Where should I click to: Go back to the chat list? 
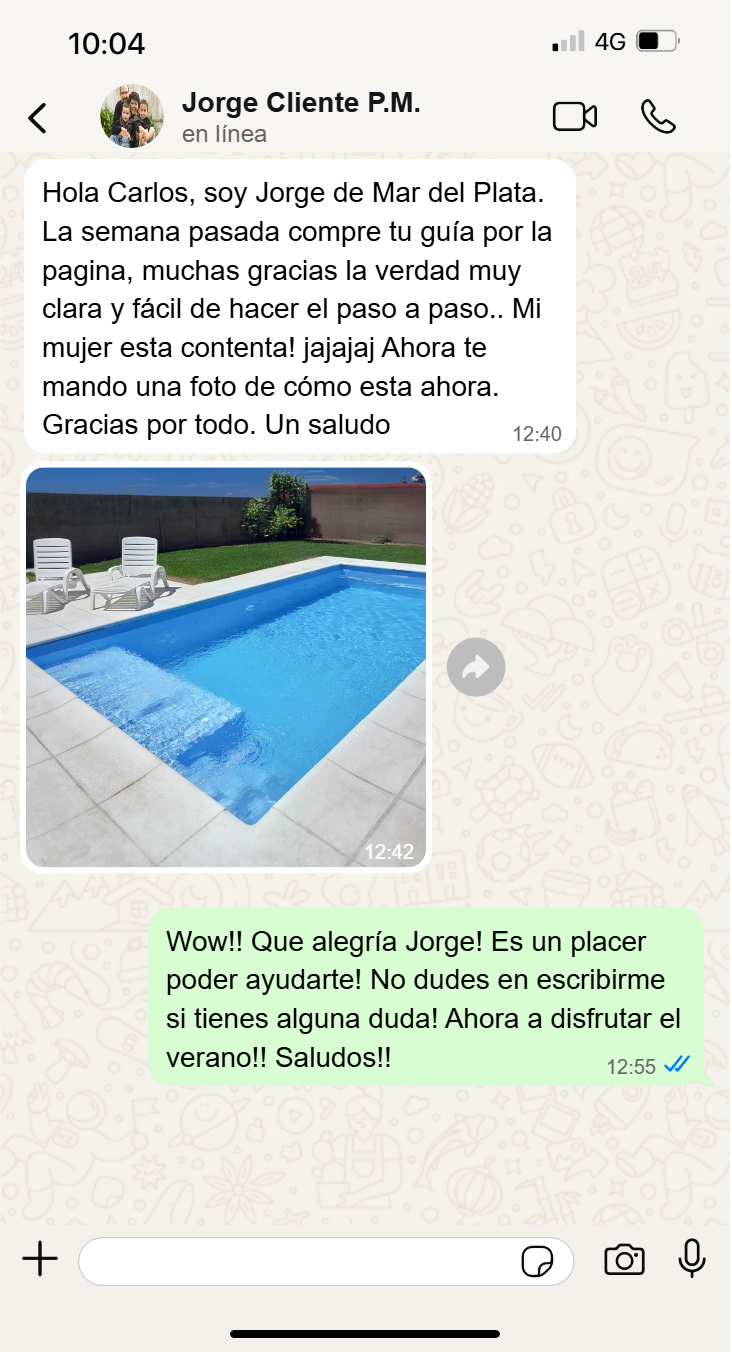pos(37,118)
